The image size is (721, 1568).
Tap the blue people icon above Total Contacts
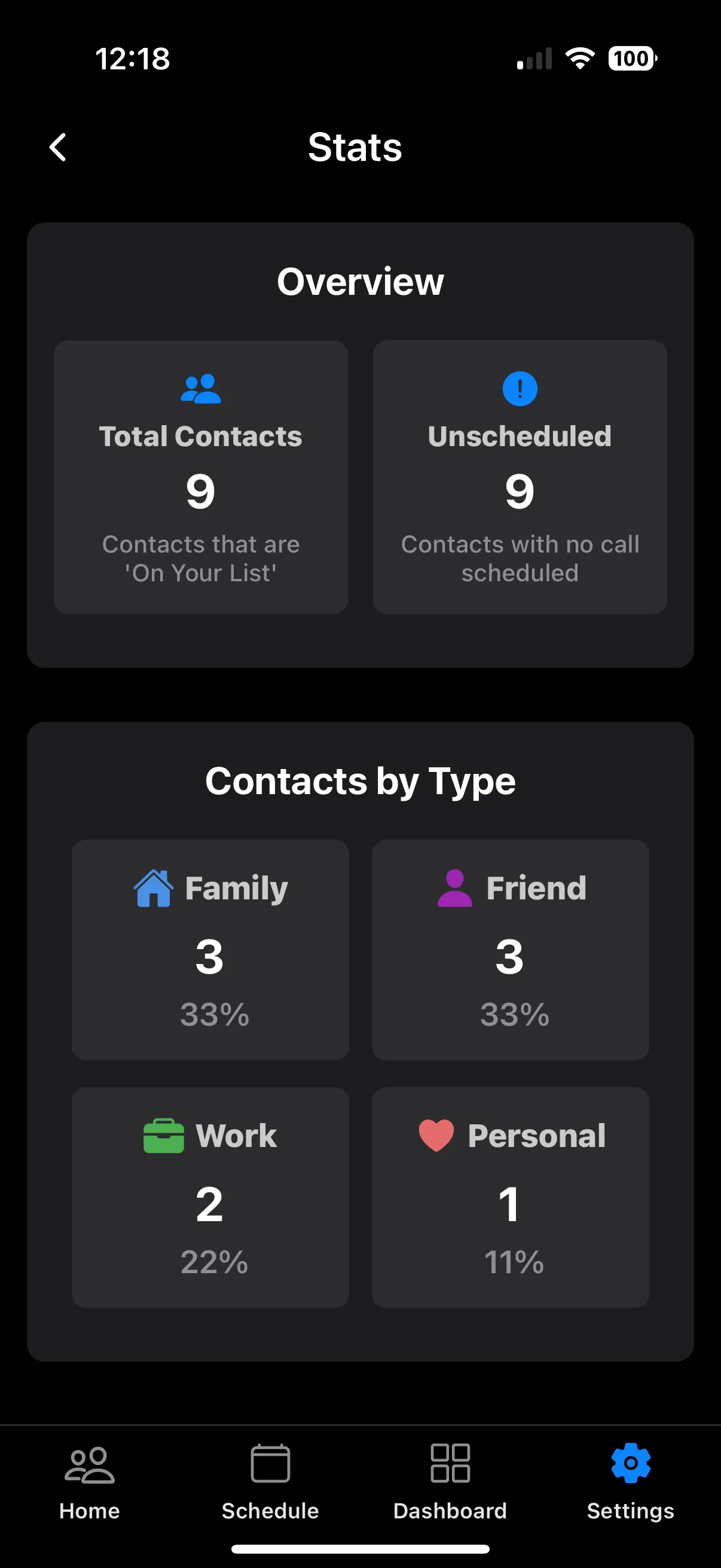(200, 389)
